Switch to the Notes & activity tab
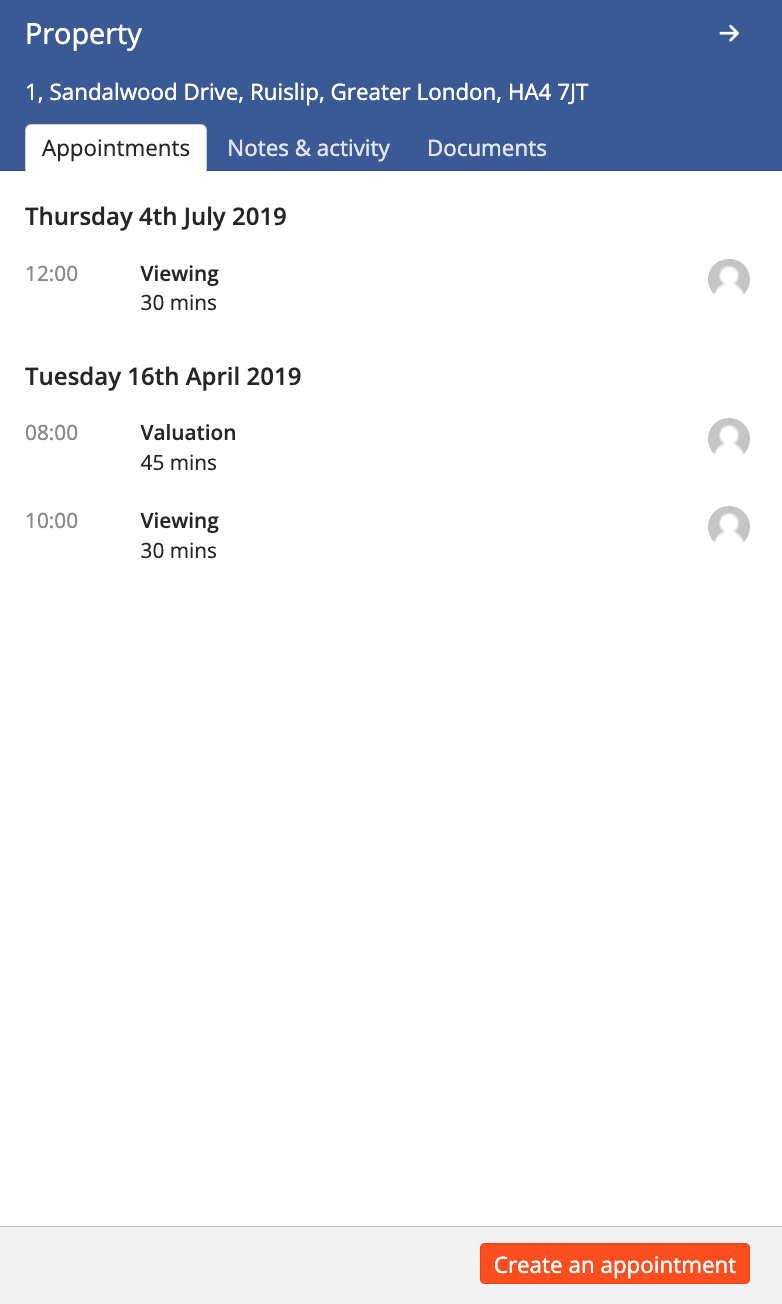The image size is (782, 1304). click(308, 148)
